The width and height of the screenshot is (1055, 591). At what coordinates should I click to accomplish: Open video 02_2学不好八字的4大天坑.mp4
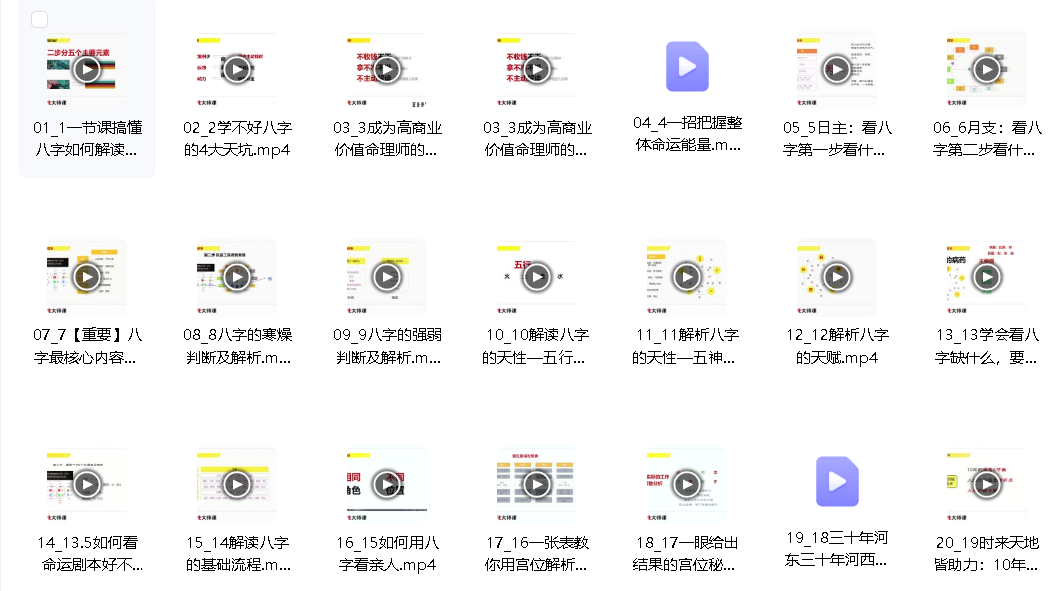click(x=236, y=69)
